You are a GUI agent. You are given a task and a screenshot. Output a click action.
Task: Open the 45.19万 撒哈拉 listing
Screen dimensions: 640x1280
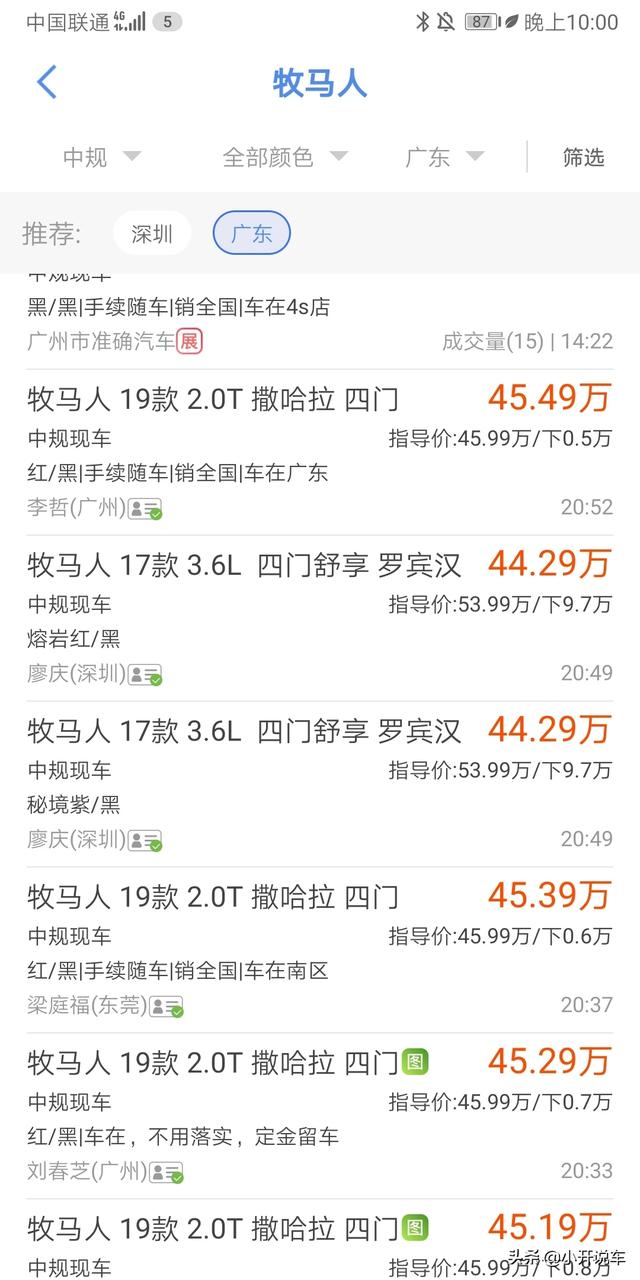[x=320, y=1240]
